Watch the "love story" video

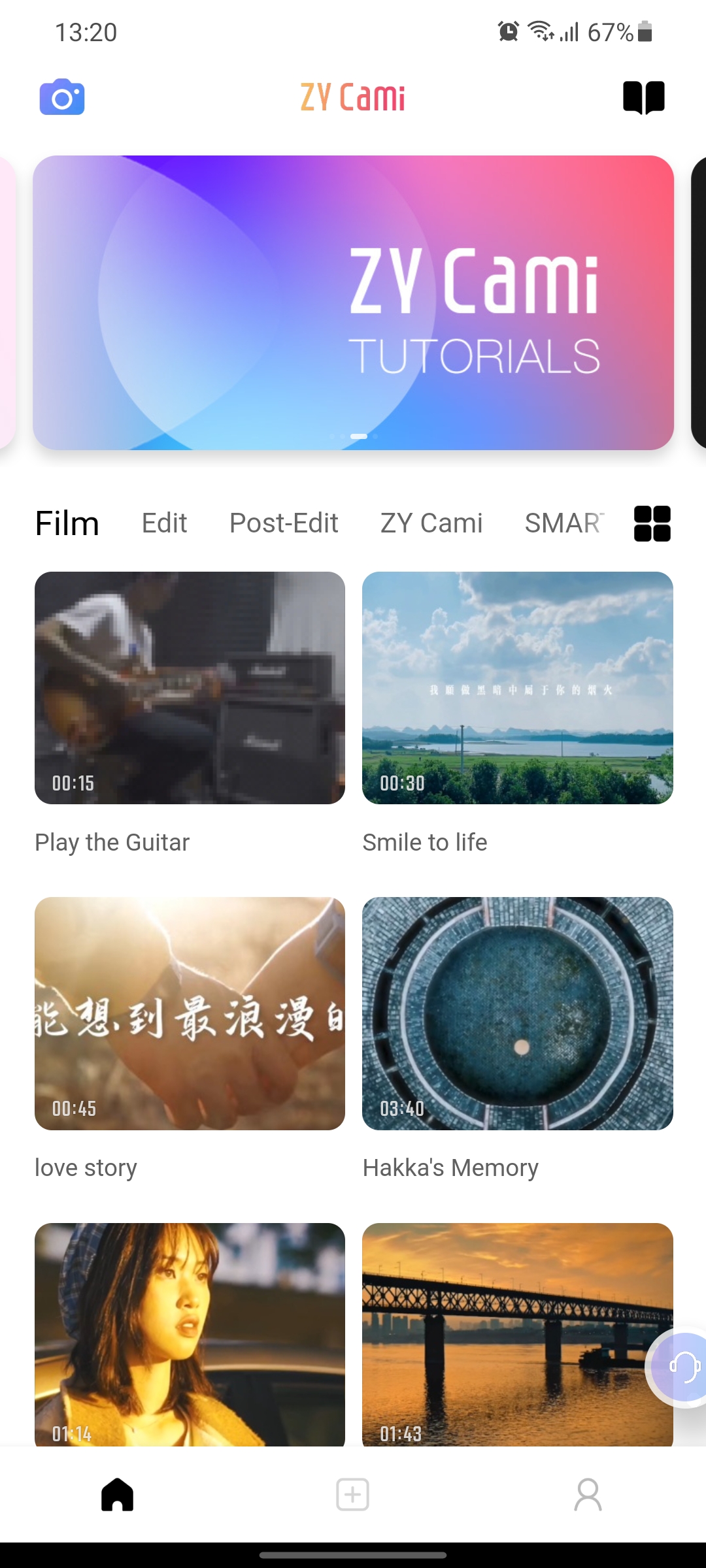click(x=190, y=1013)
